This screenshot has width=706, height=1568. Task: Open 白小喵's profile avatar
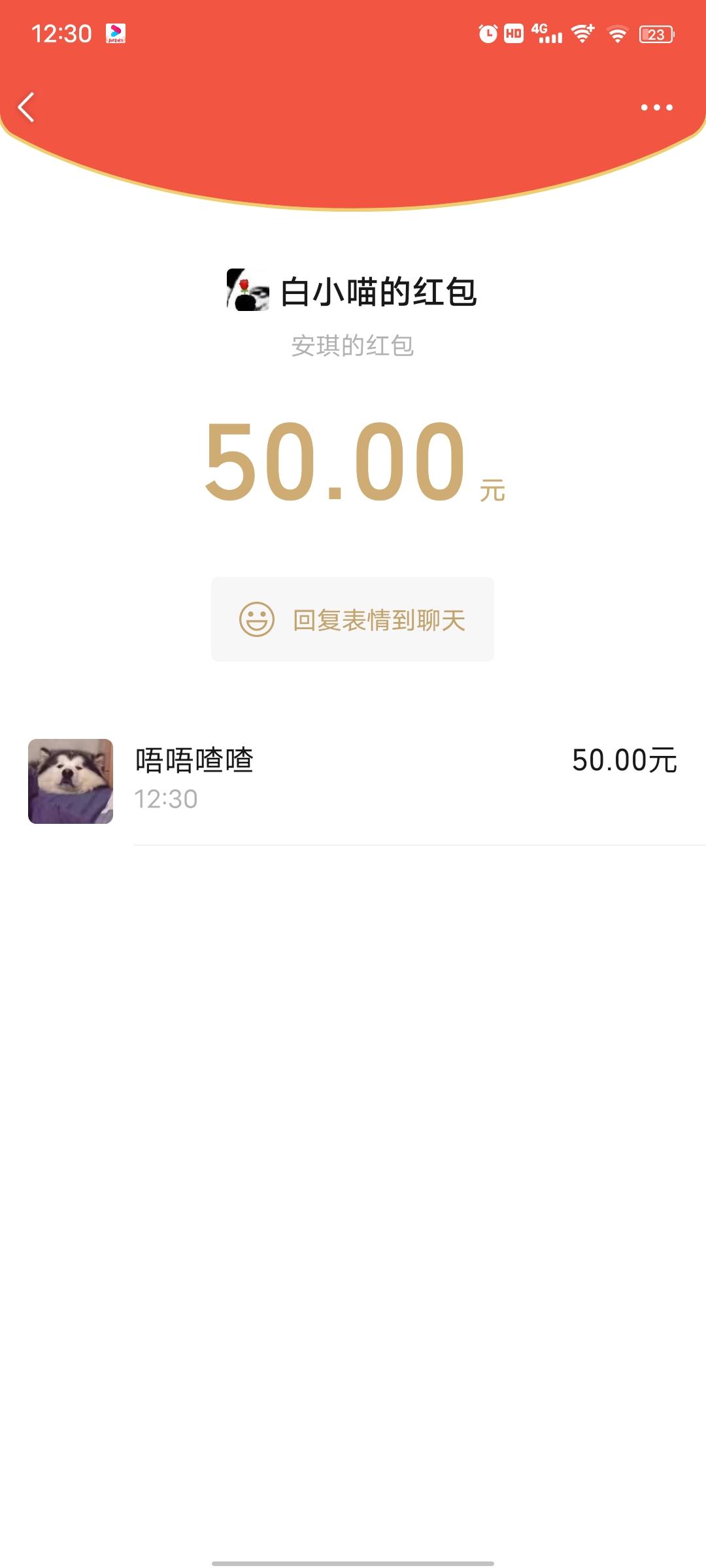tap(246, 291)
